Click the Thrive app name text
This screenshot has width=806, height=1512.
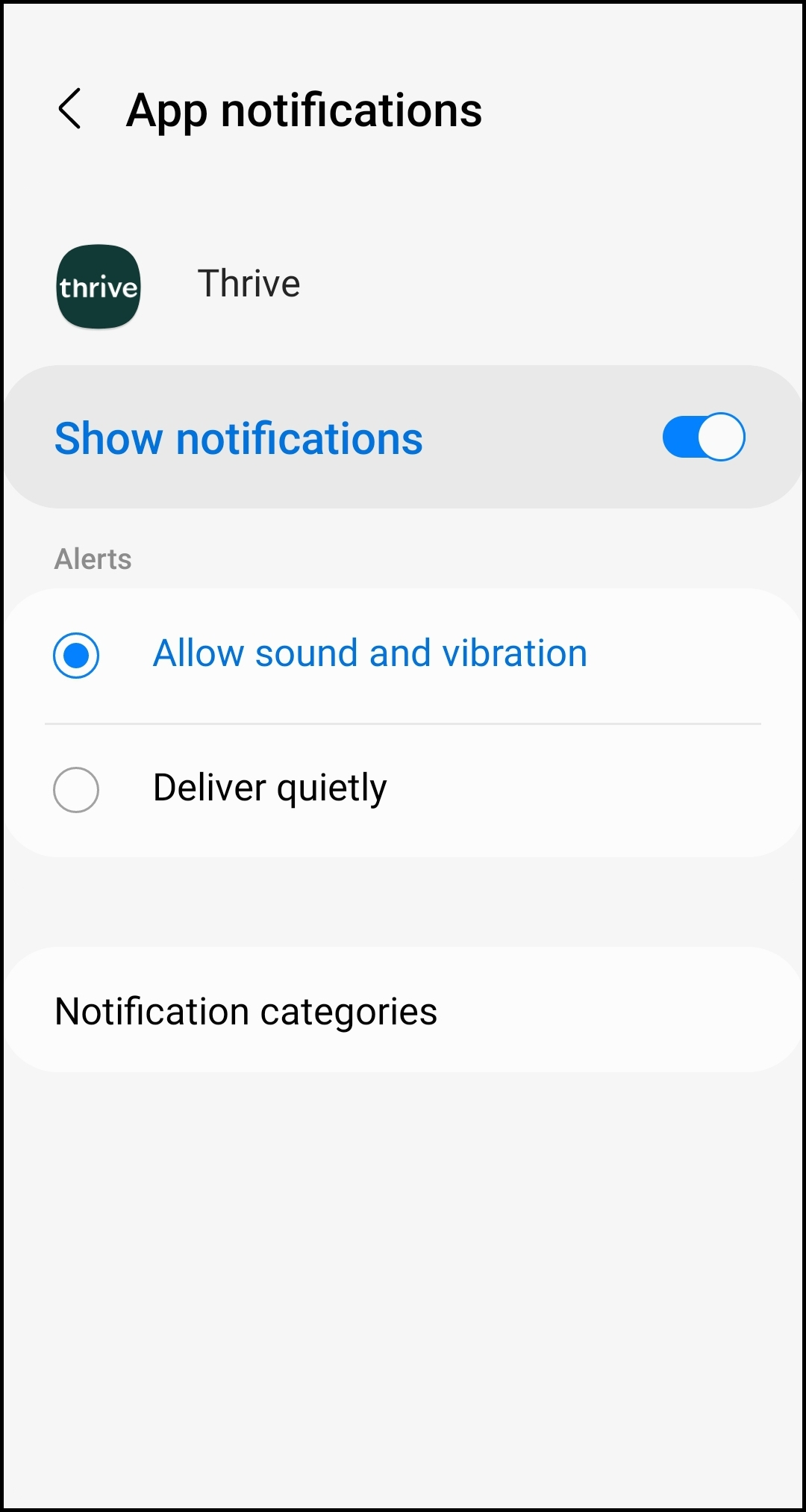249,284
